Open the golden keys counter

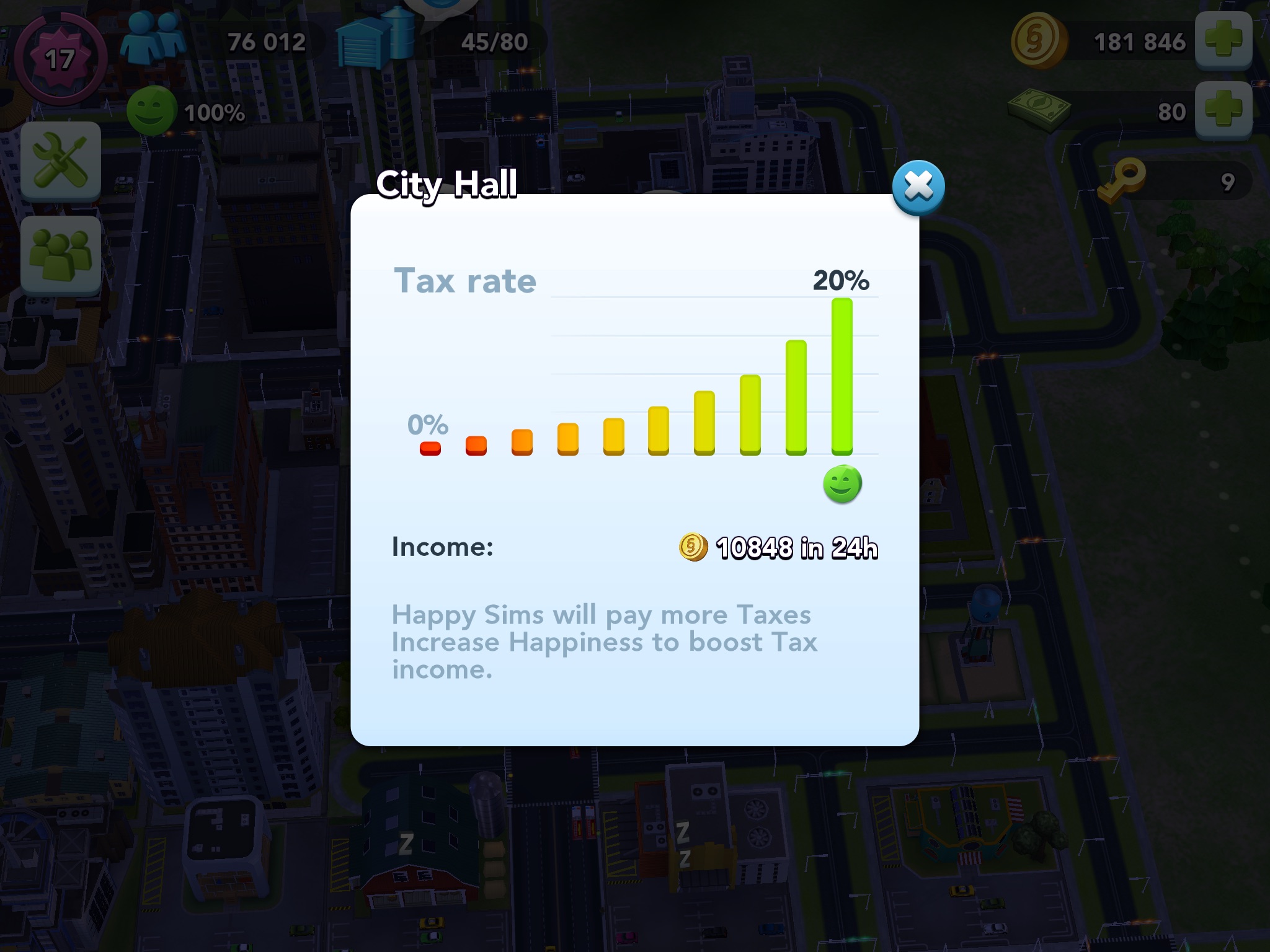[1172, 181]
